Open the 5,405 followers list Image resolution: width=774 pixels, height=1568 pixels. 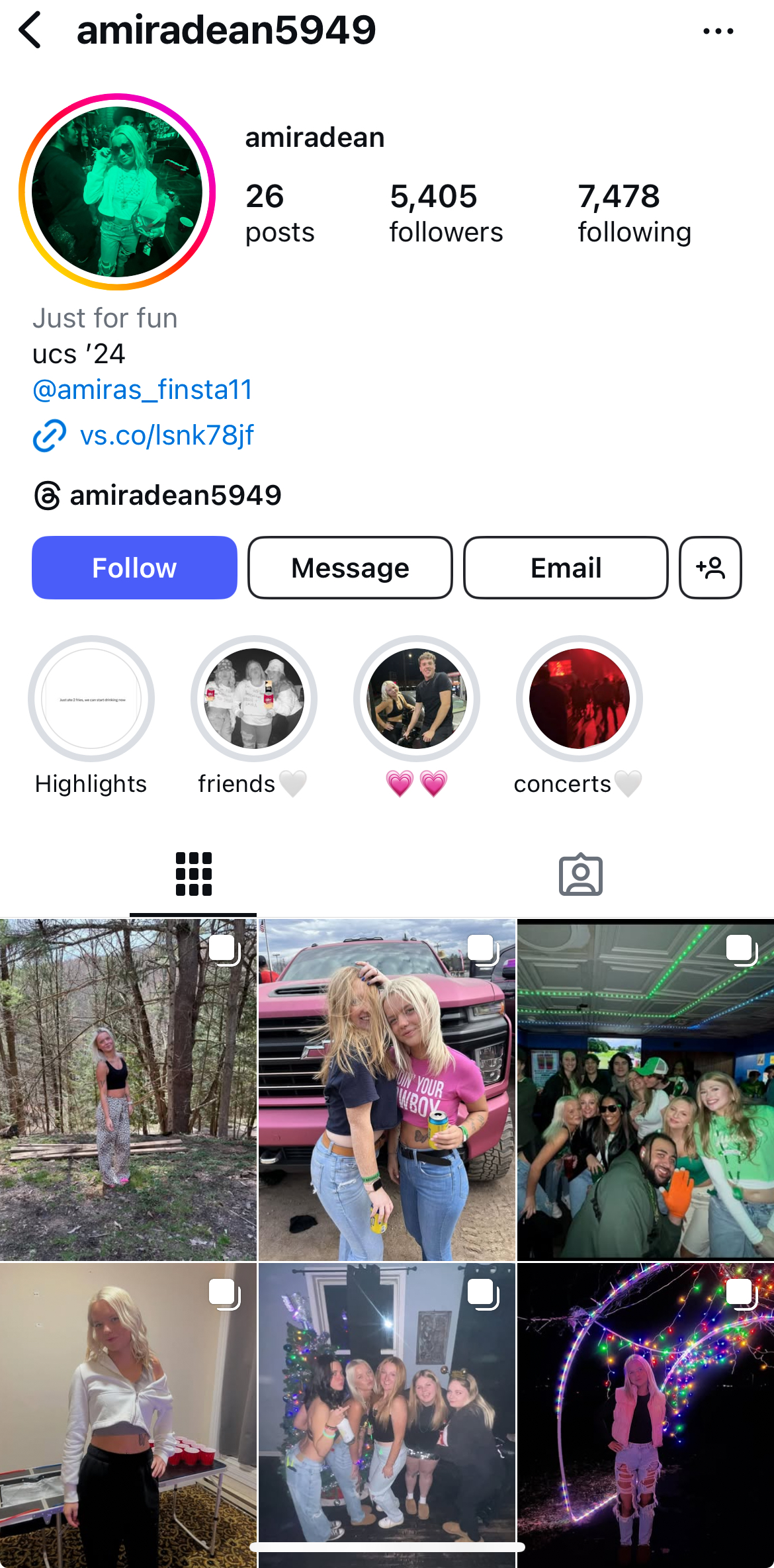click(x=446, y=213)
